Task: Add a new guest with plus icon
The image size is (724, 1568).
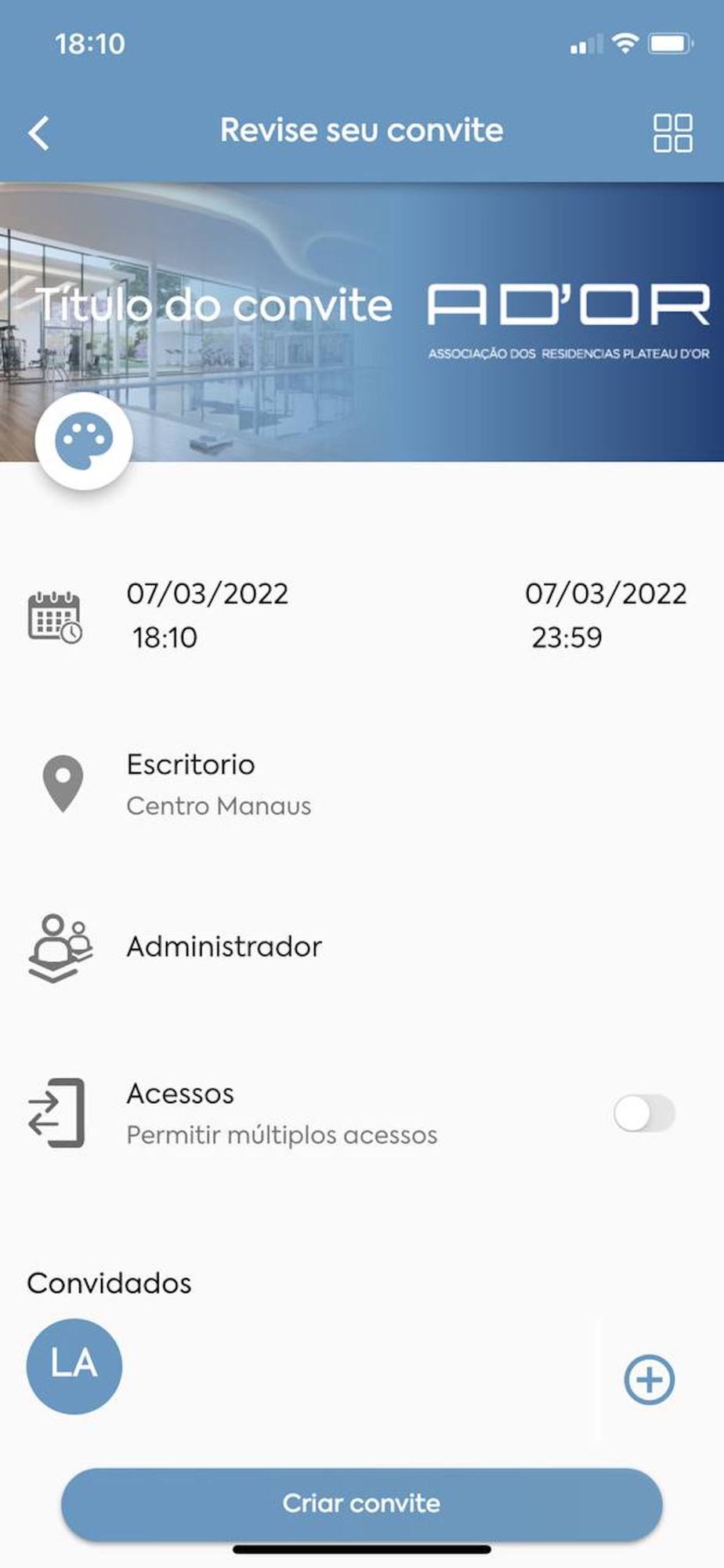Action: 649,1379
